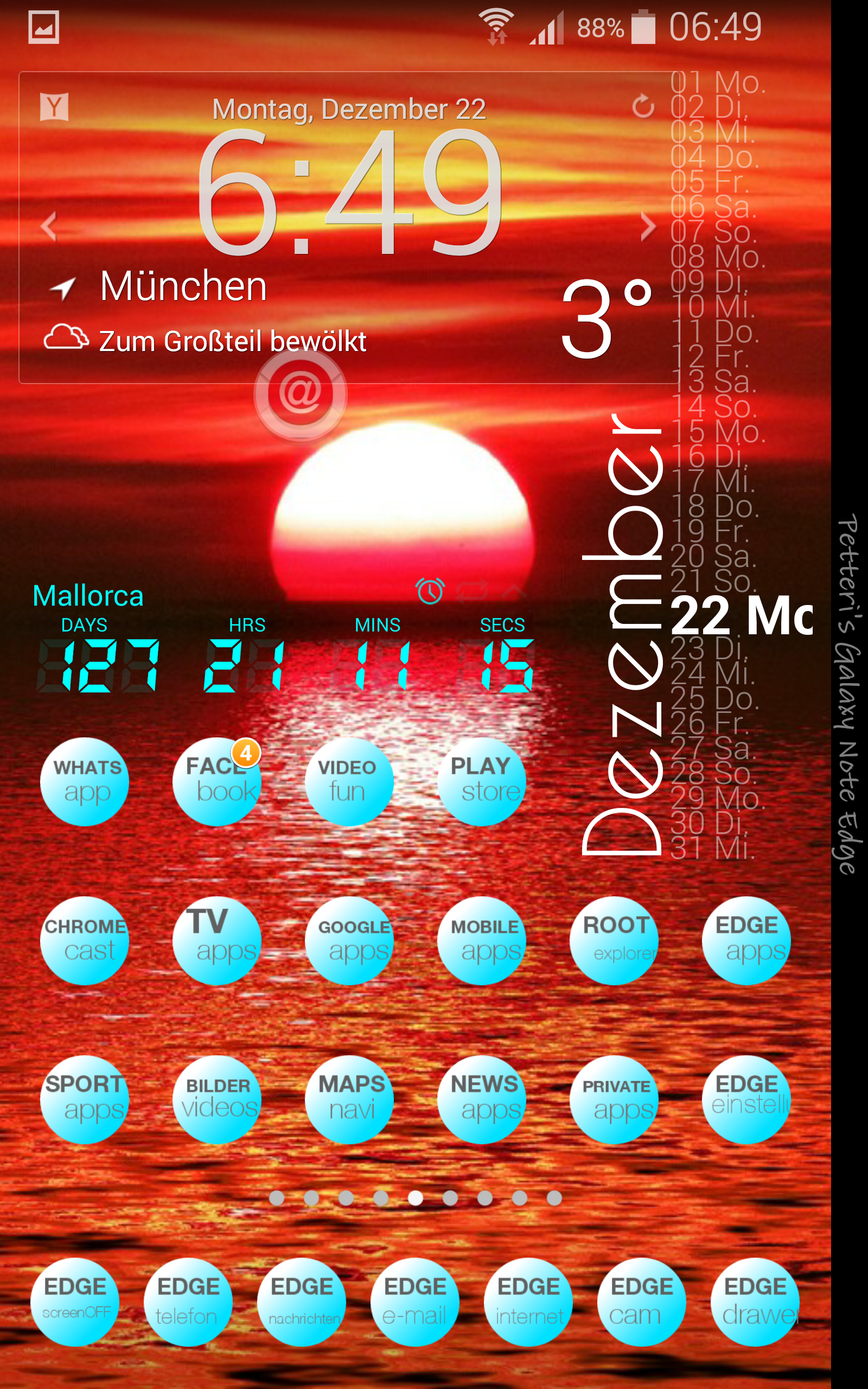Screen dimensions: 868x1389
Task: Open the GOOGLE apps folder
Action: pyautogui.click(x=349, y=941)
